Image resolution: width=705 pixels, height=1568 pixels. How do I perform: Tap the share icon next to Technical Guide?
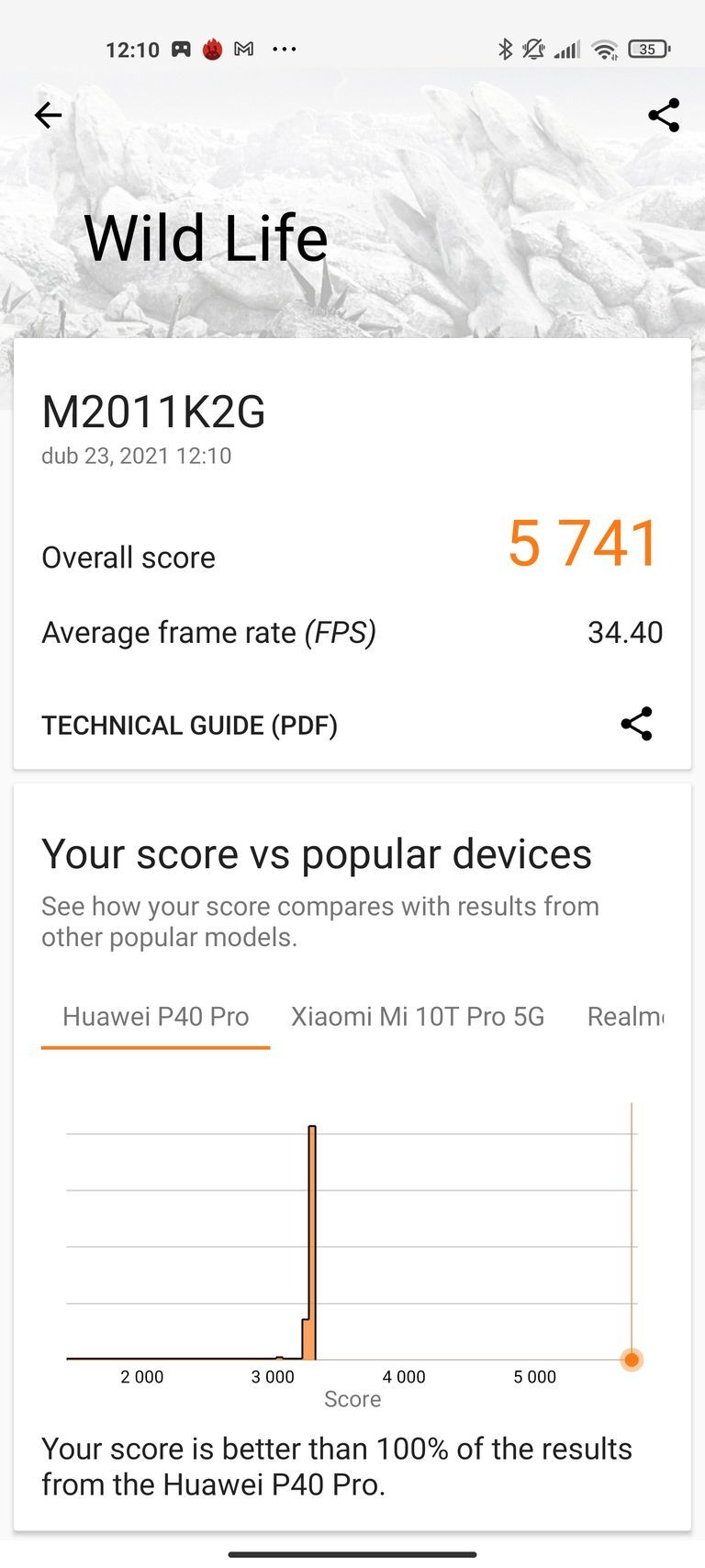click(637, 724)
